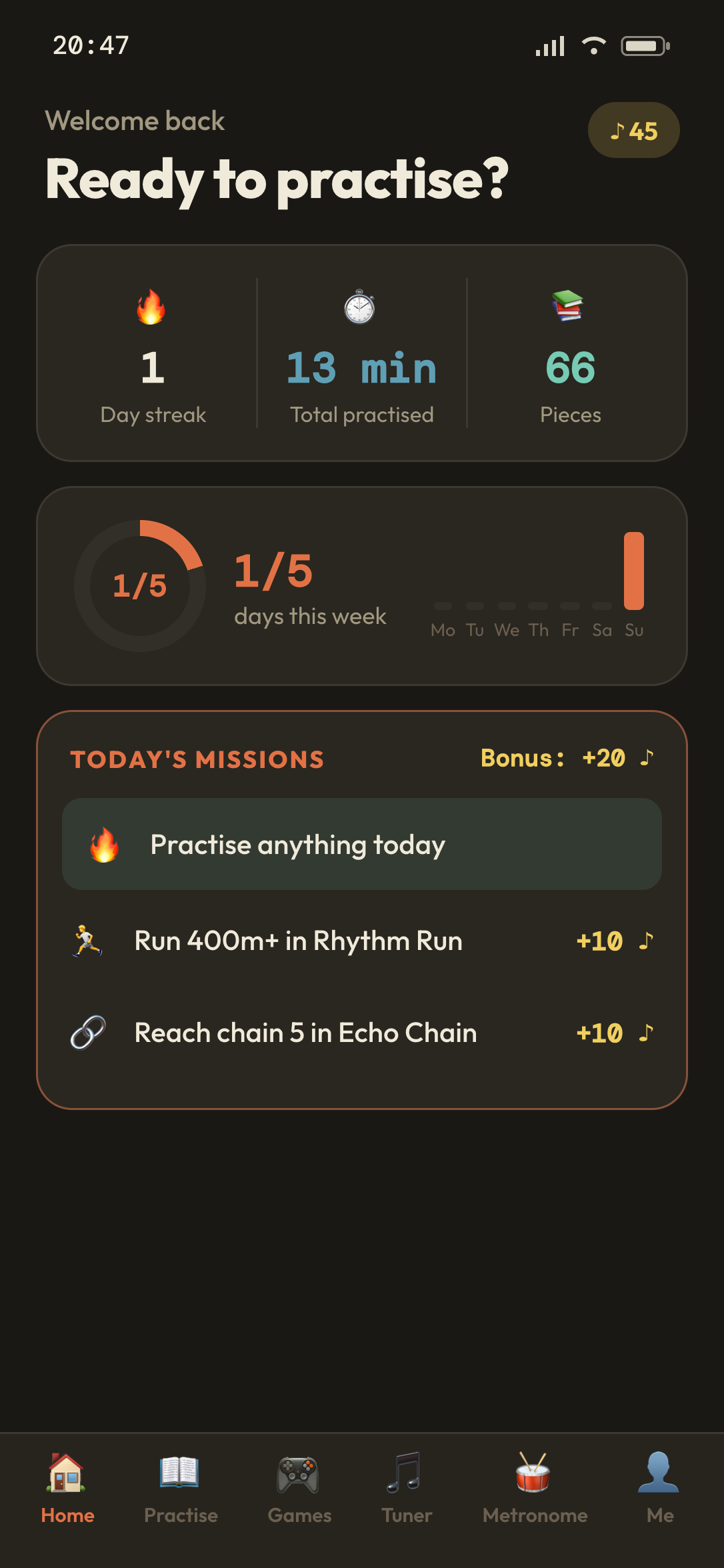Open the Metronome tab
724x1568 pixels.
535,1488
